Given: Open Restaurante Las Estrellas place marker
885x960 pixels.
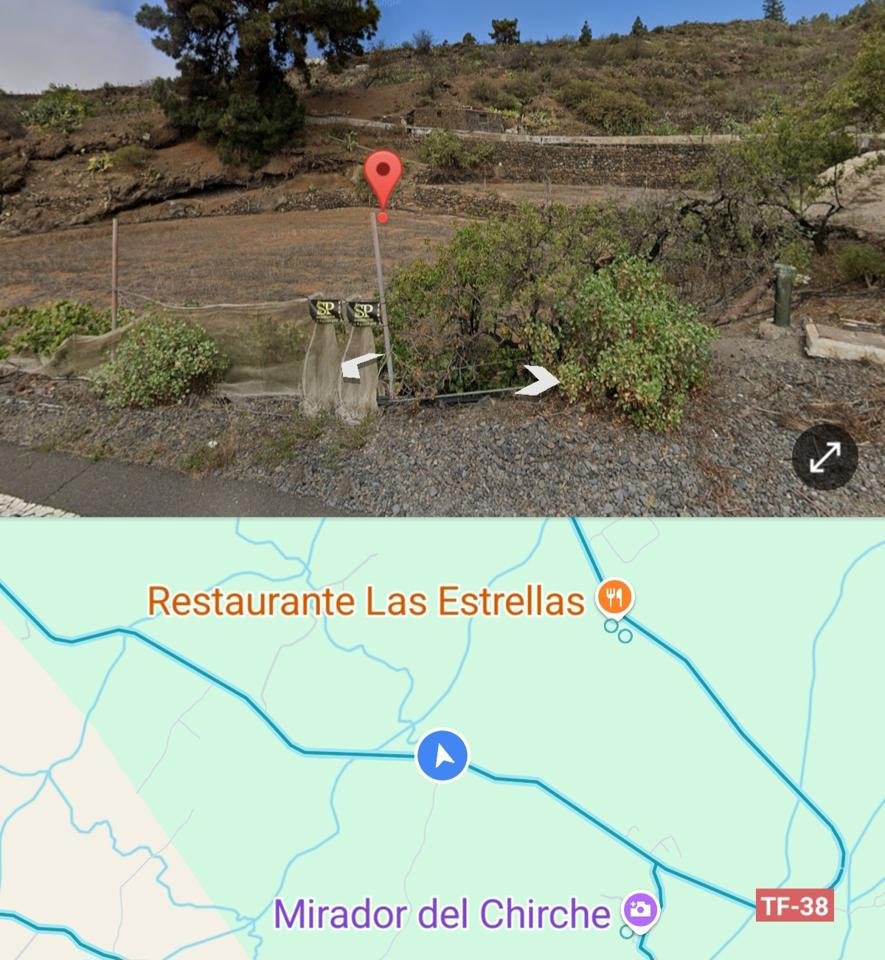Looking at the screenshot, I should coord(614,598).
